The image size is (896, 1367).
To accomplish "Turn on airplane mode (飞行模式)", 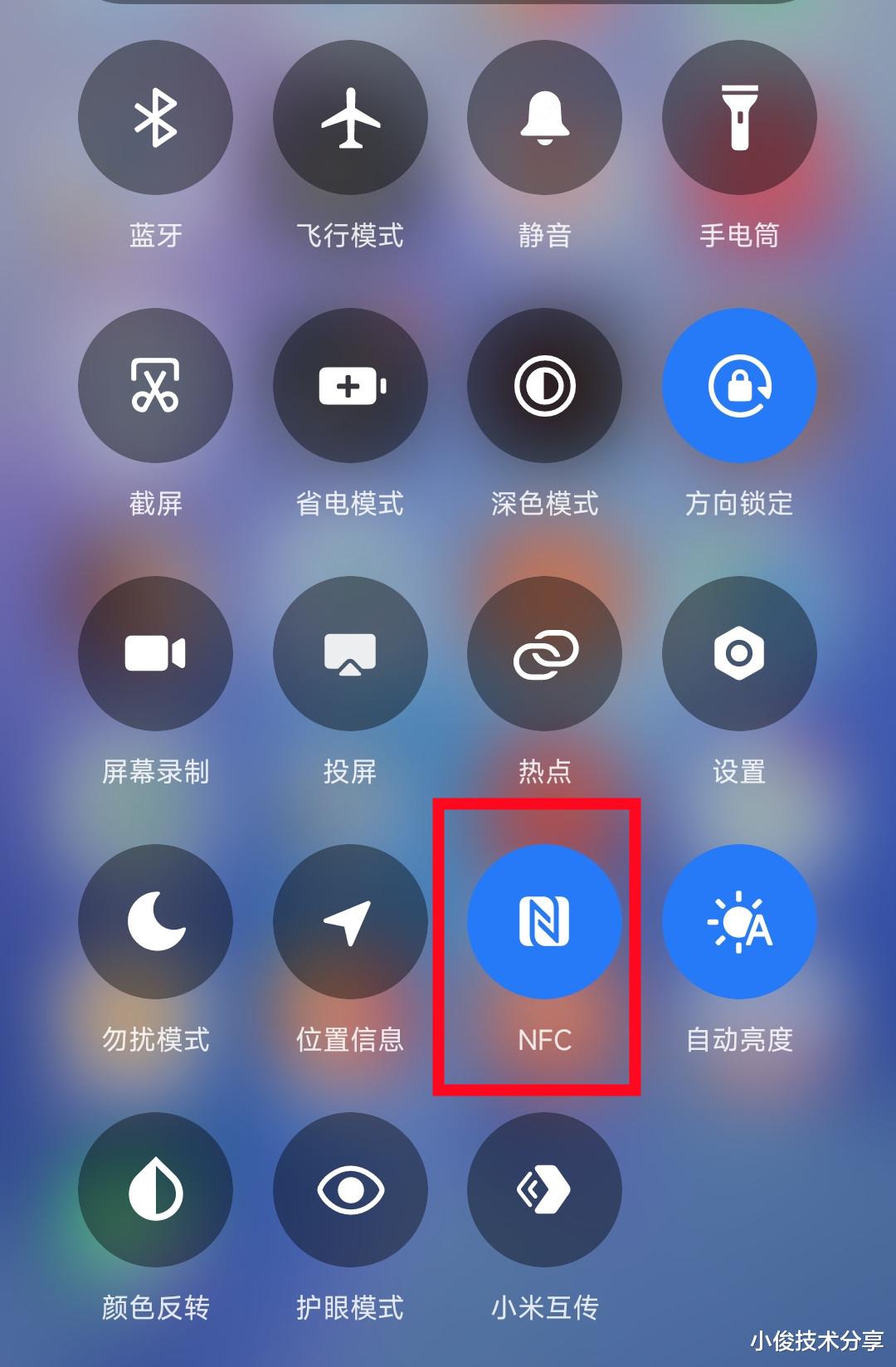I will pyautogui.click(x=350, y=119).
